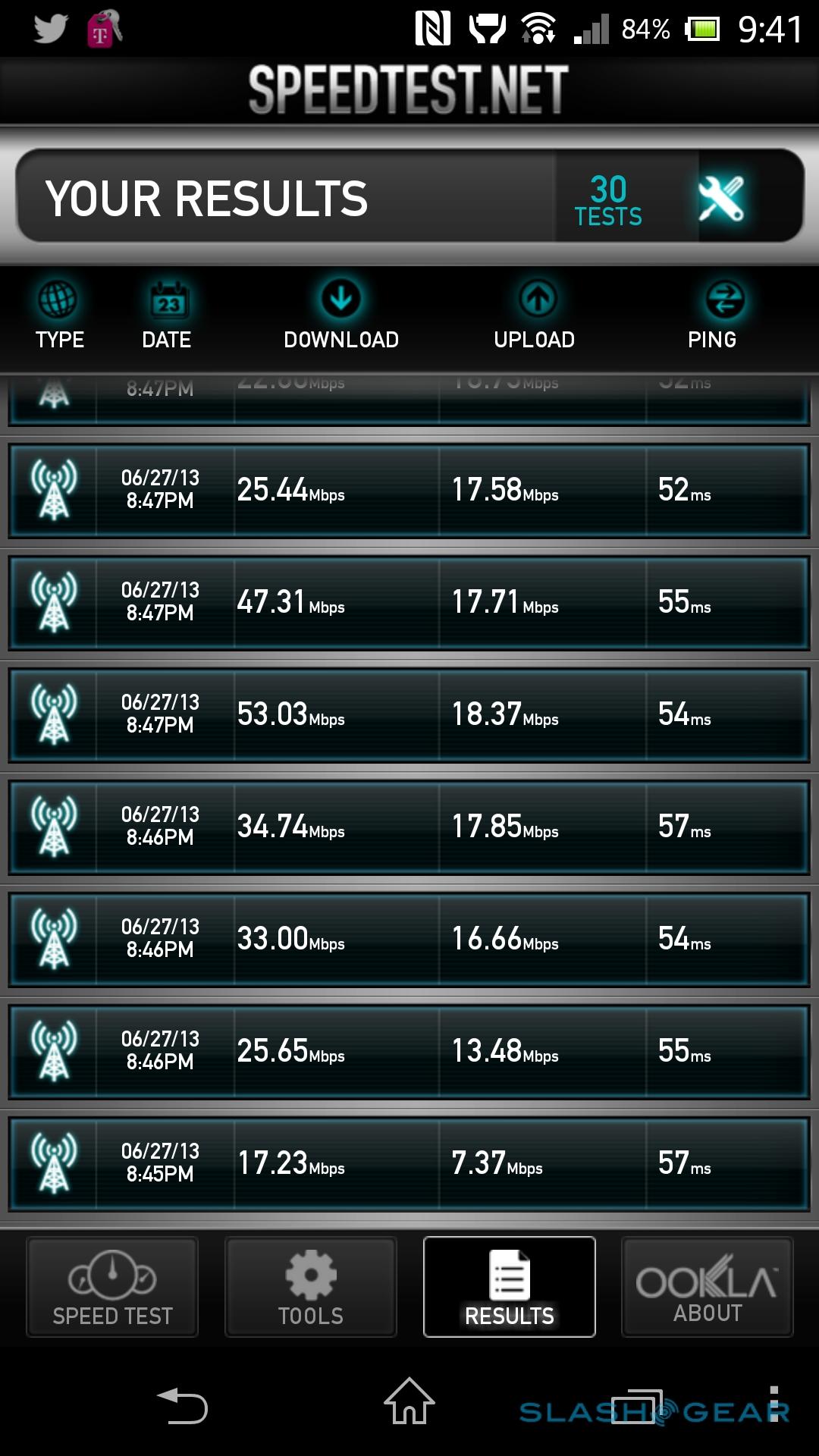This screenshot has width=819, height=1456.
Task: Switch to the Tools tab
Action: tap(311, 1287)
